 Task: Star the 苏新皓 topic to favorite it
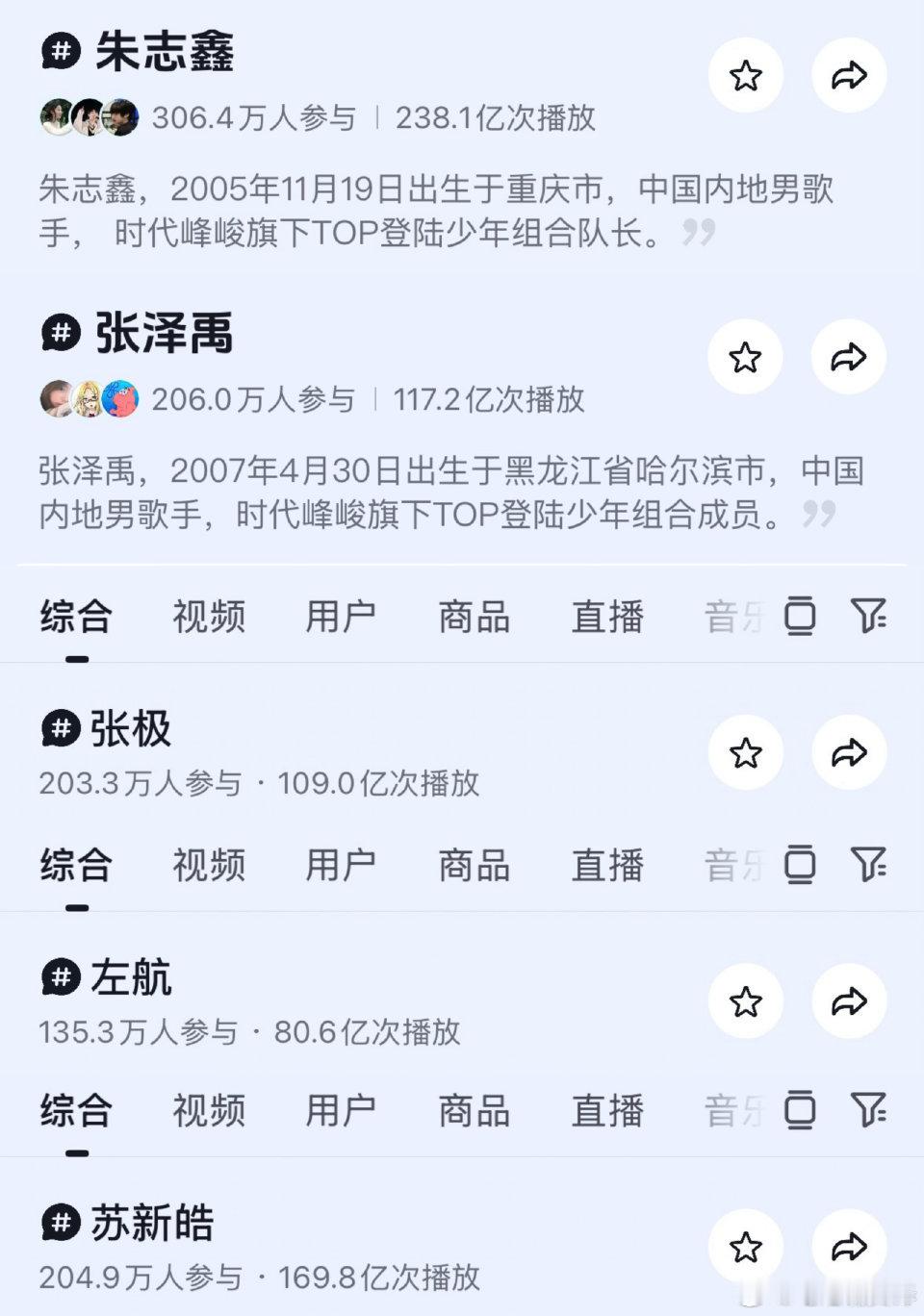point(746,1246)
